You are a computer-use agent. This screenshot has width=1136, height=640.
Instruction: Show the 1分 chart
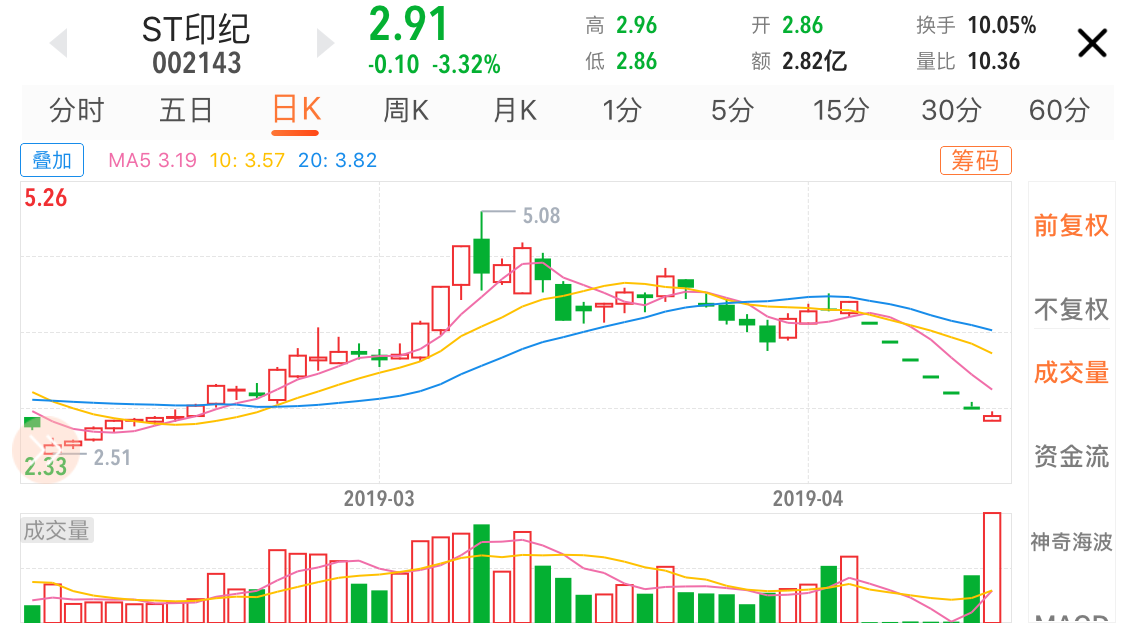coord(622,110)
